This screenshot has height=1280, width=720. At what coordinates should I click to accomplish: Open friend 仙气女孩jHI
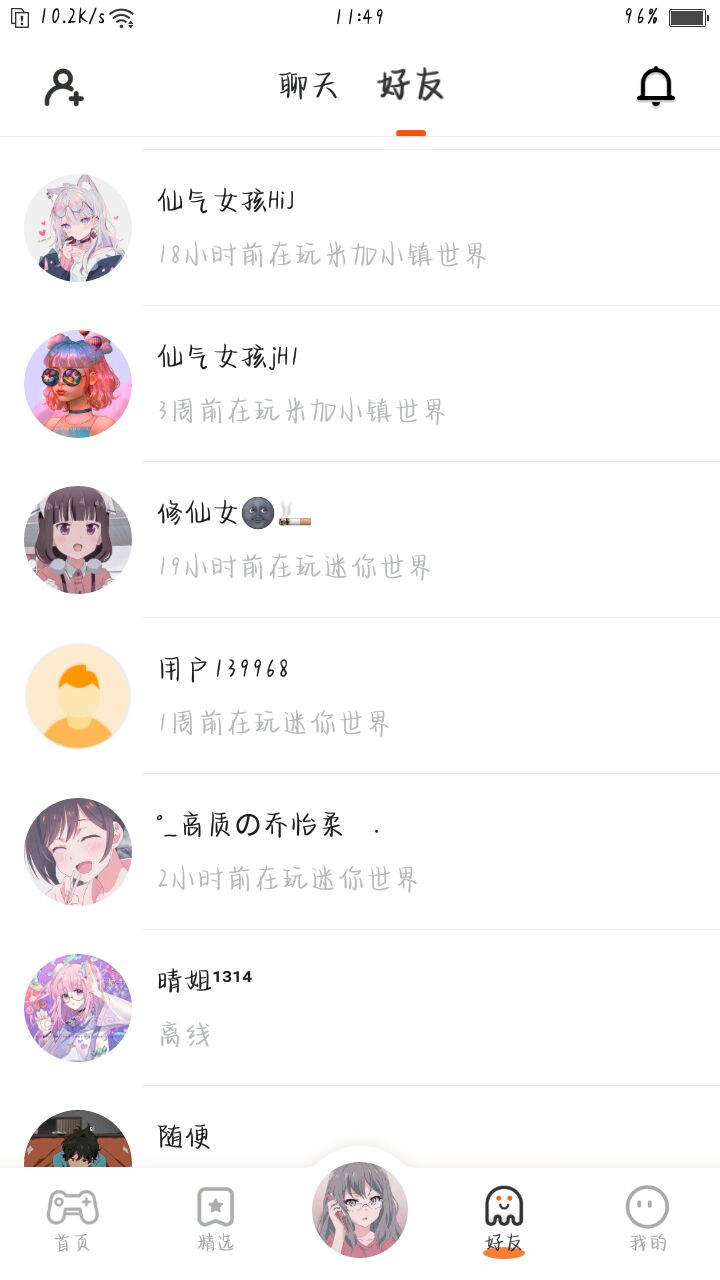tap(360, 384)
